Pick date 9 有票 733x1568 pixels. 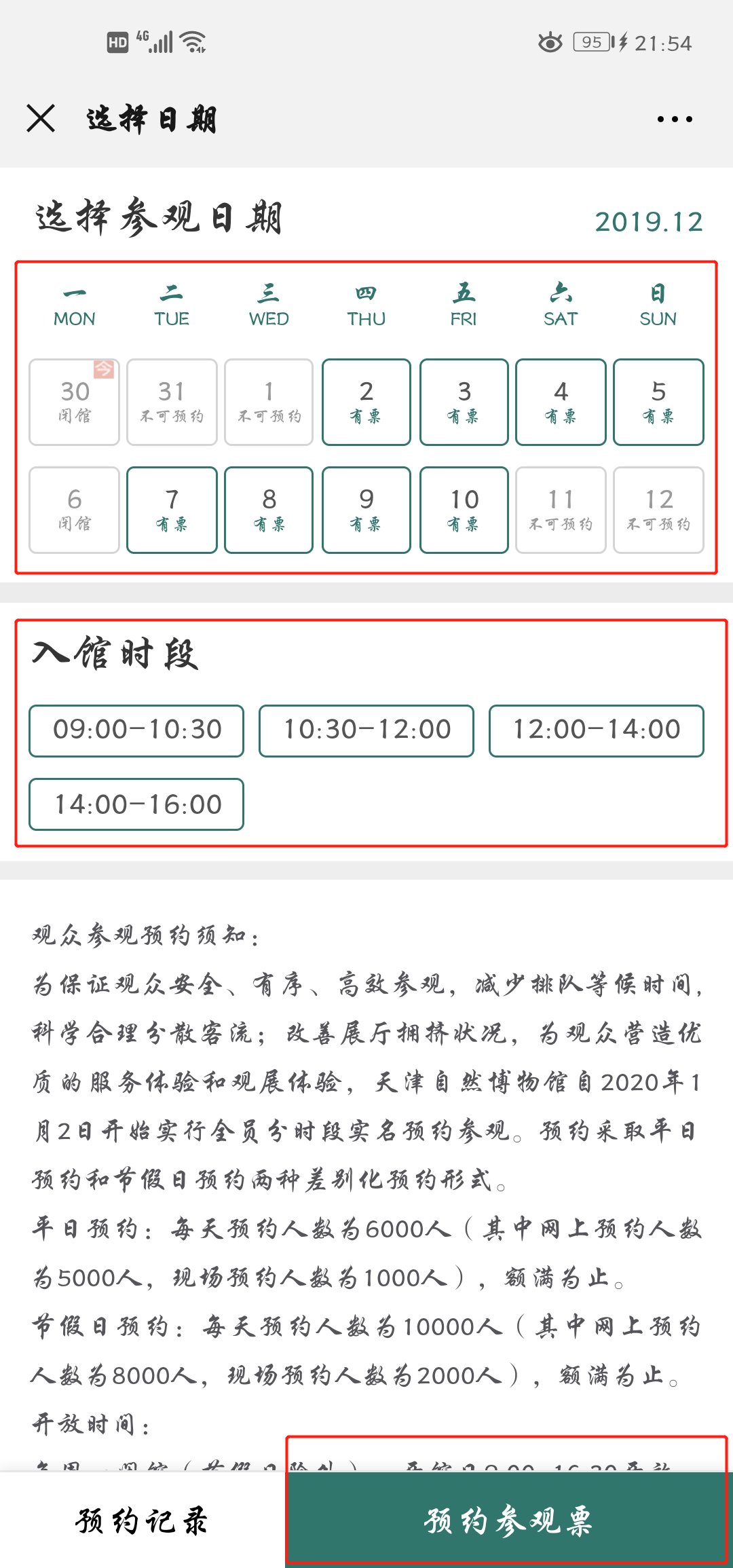pos(366,510)
